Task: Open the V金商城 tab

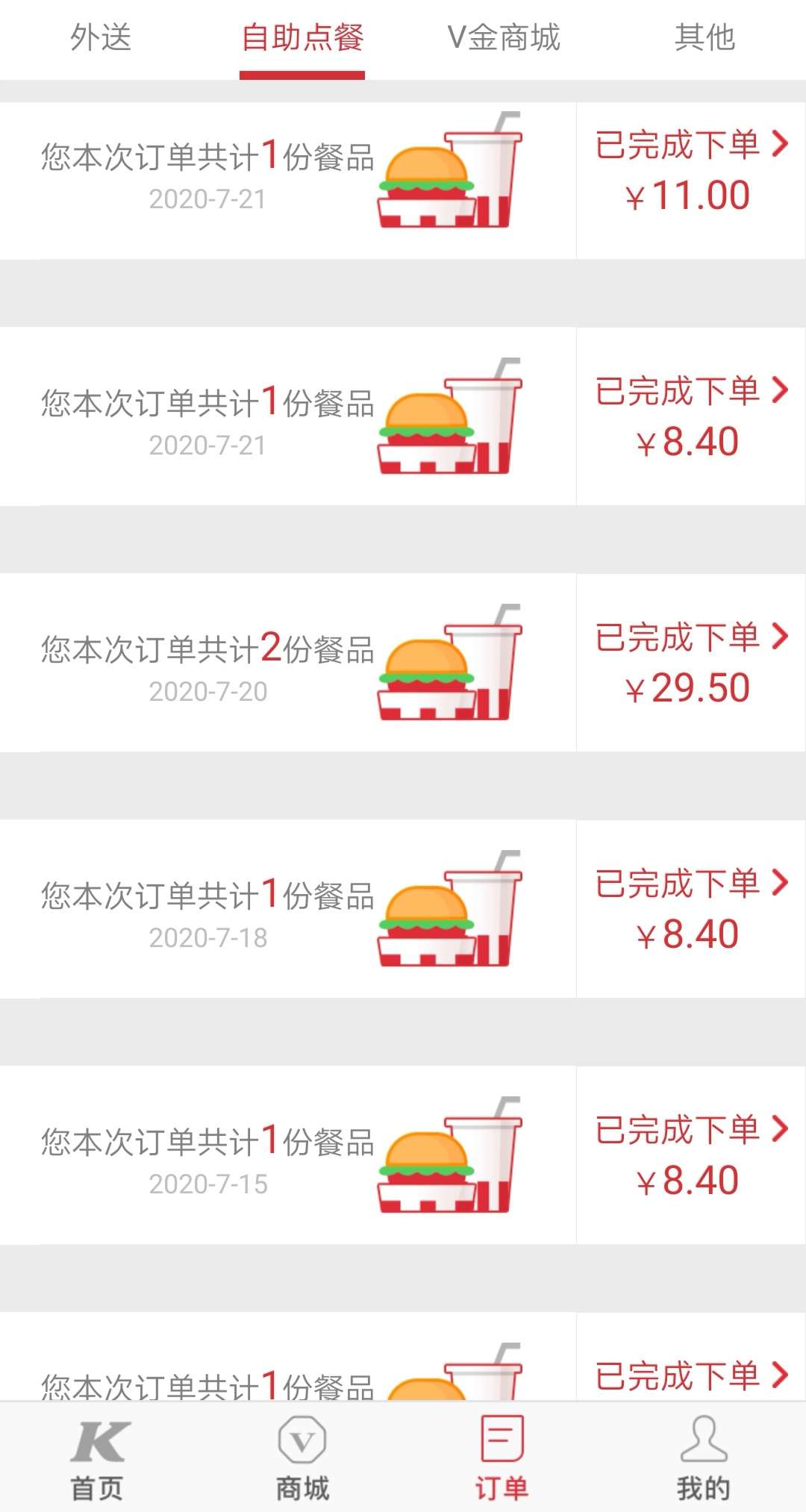Action: pos(504,37)
